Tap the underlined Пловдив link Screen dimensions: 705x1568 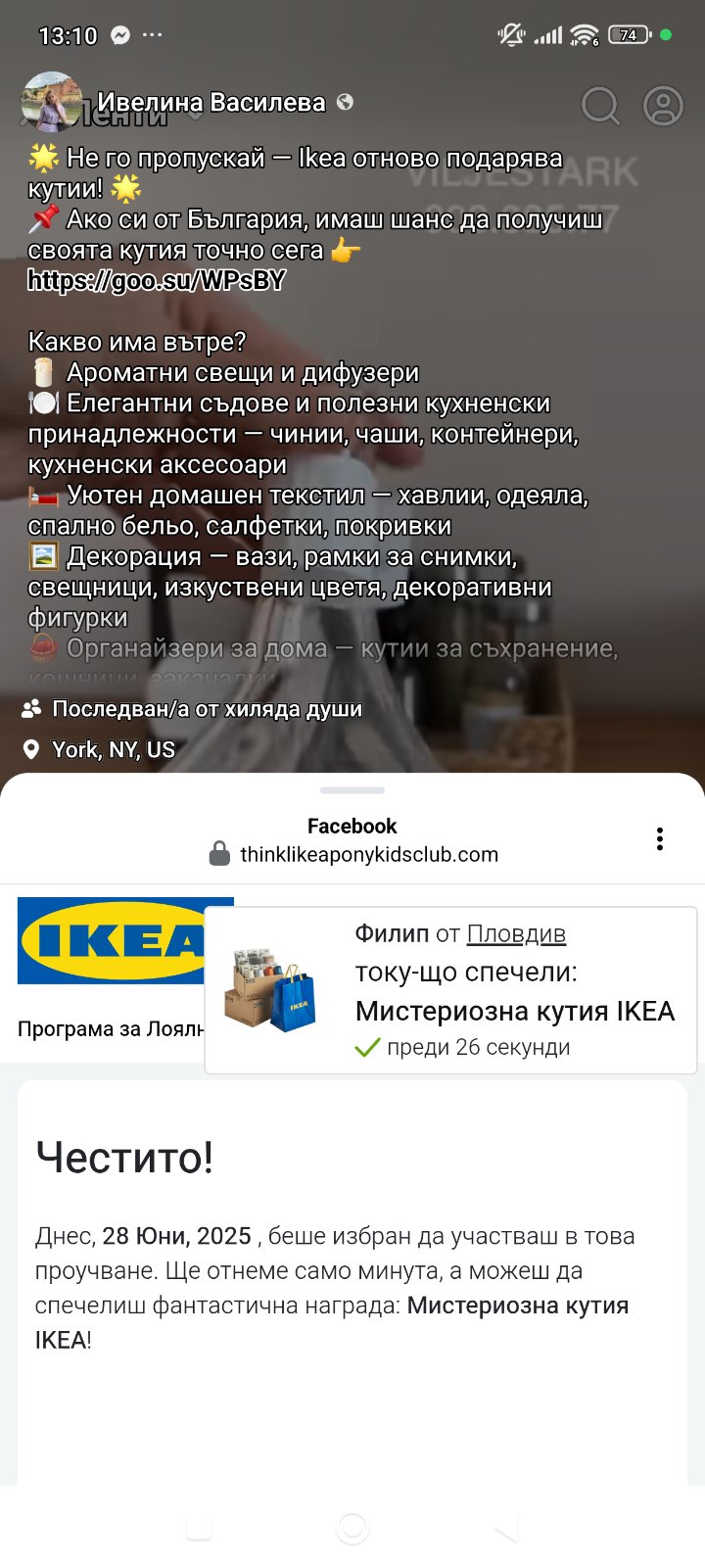click(516, 934)
